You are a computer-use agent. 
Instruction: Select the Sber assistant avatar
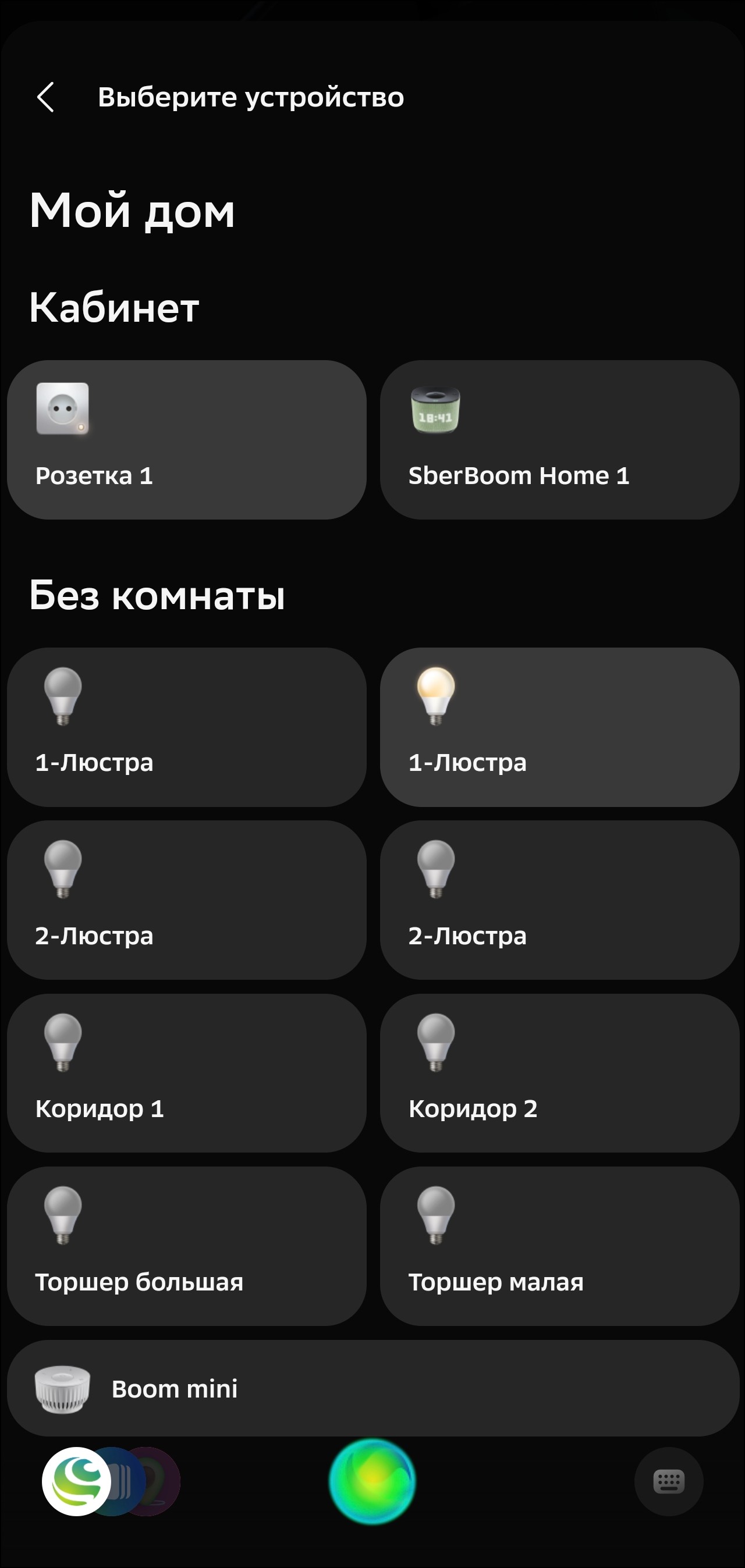[74, 1484]
